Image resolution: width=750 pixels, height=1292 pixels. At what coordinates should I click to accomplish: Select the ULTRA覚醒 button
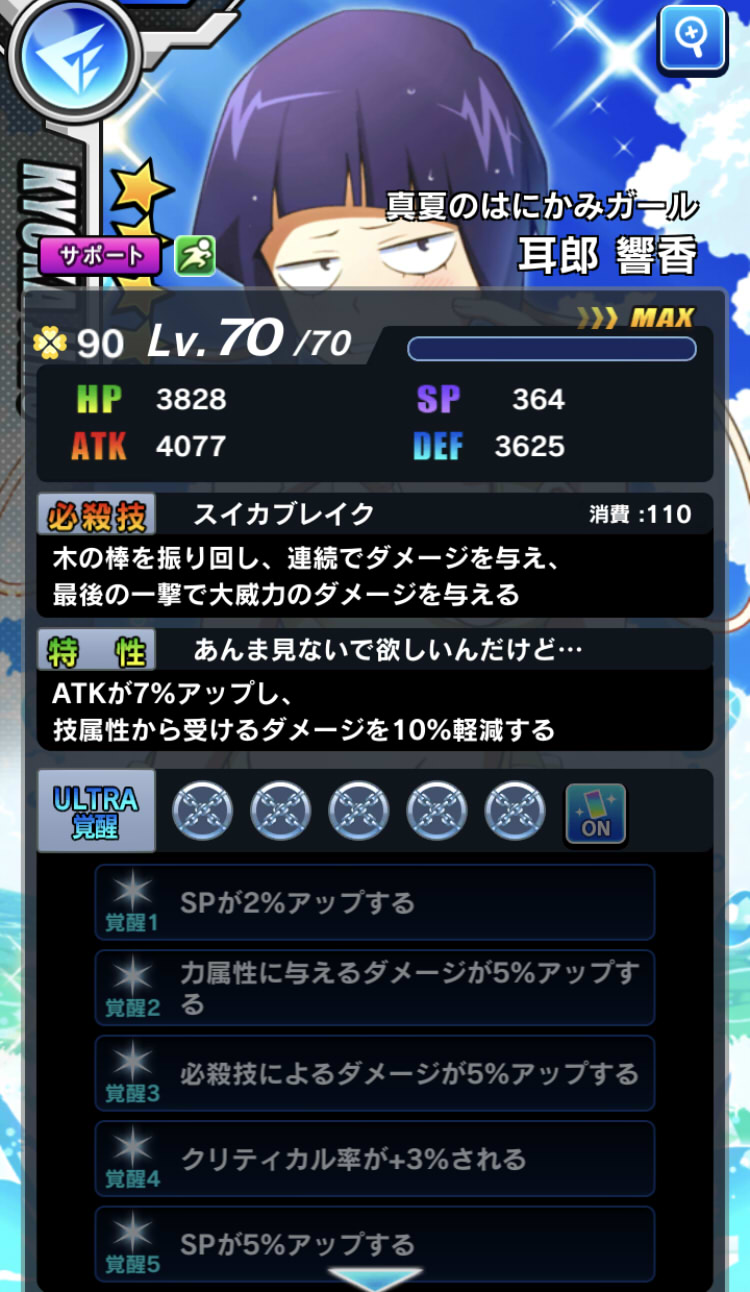(96, 811)
